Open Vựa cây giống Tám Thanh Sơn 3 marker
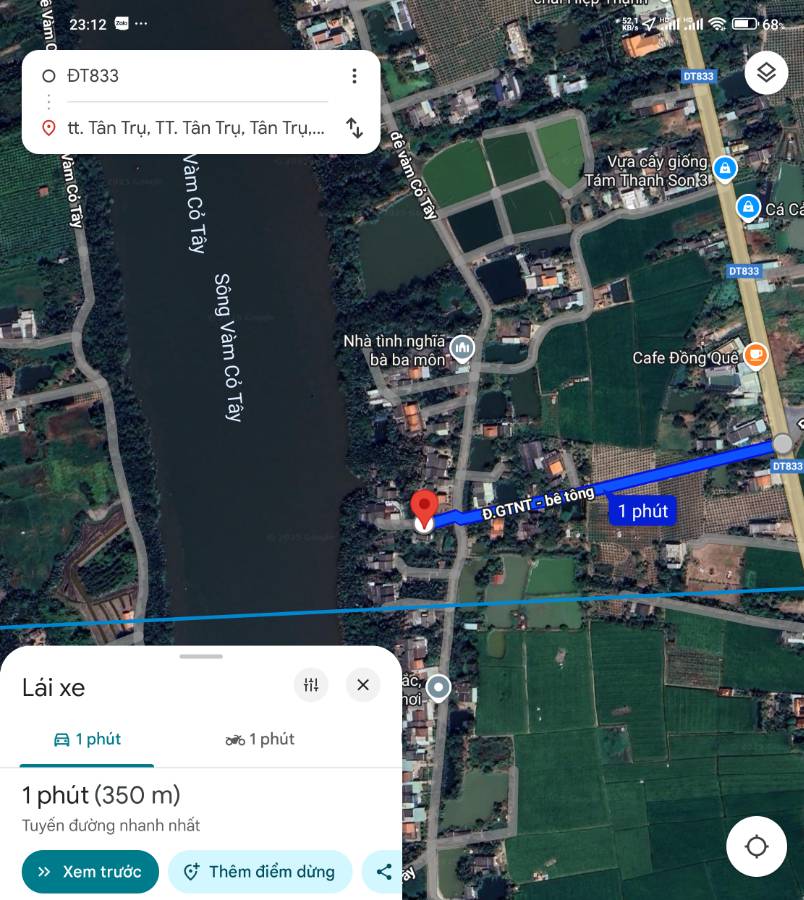Screen dimensions: 804x900 [x=725, y=169]
